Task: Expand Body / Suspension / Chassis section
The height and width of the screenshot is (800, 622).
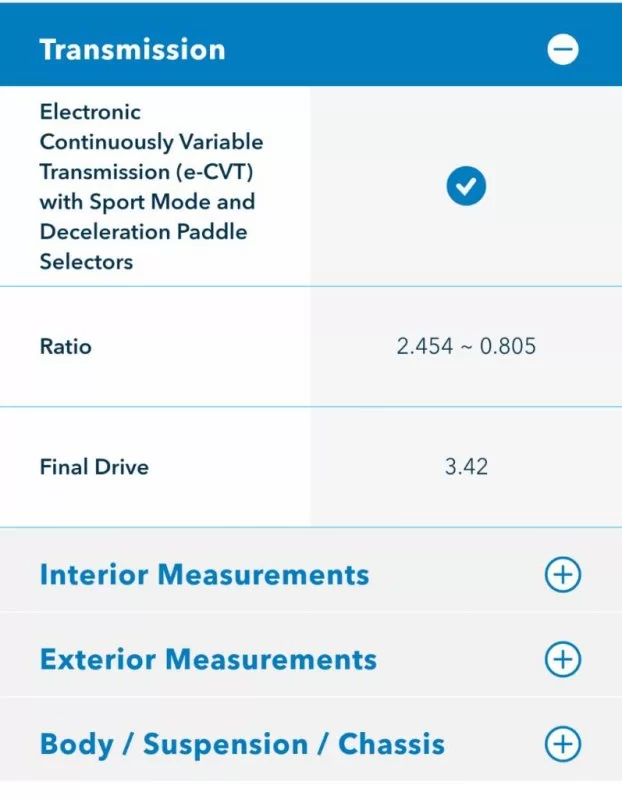Action: (x=562, y=745)
